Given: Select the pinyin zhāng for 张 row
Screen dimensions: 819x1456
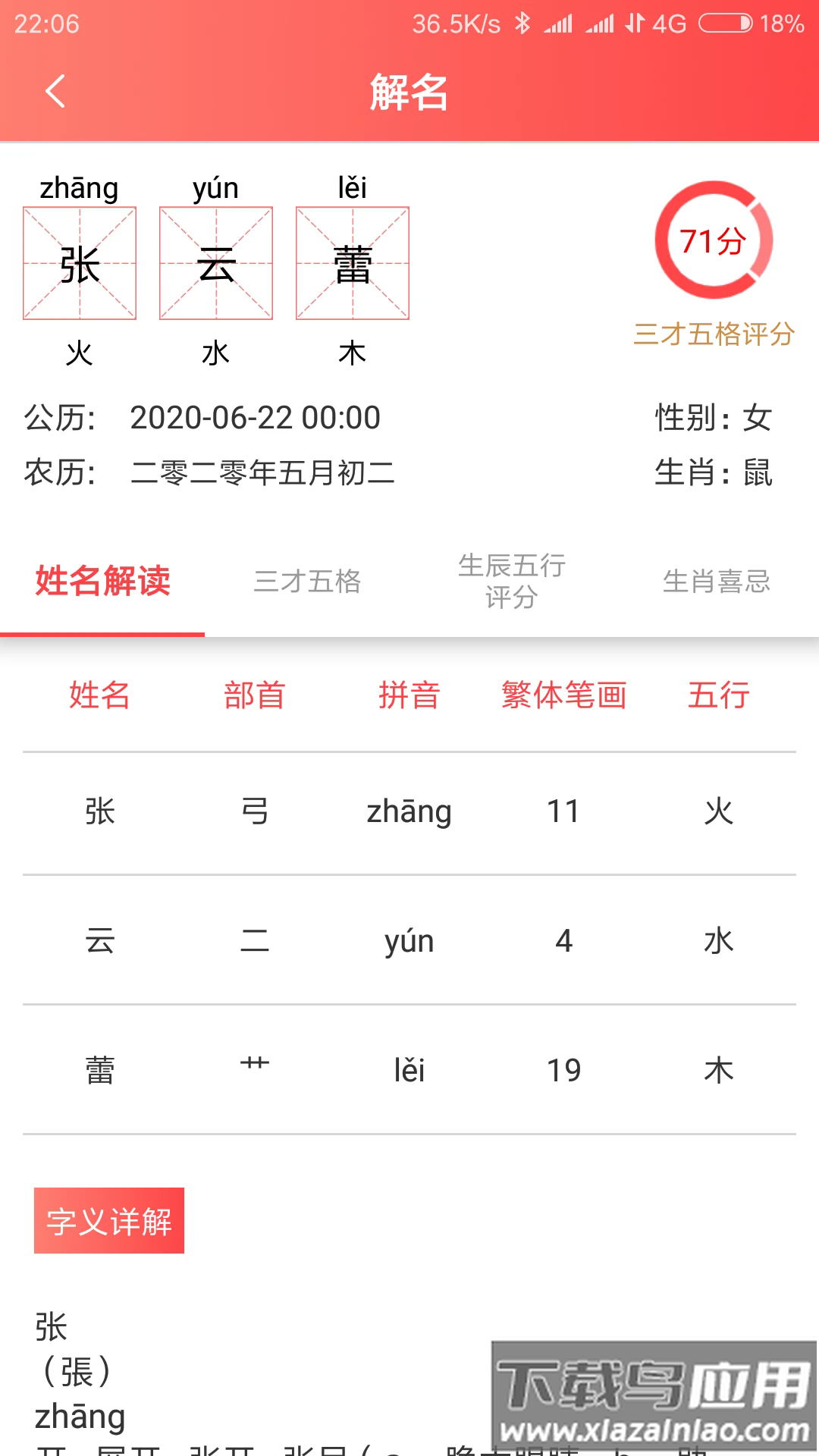Looking at the screenshot, I should [409, 810].
